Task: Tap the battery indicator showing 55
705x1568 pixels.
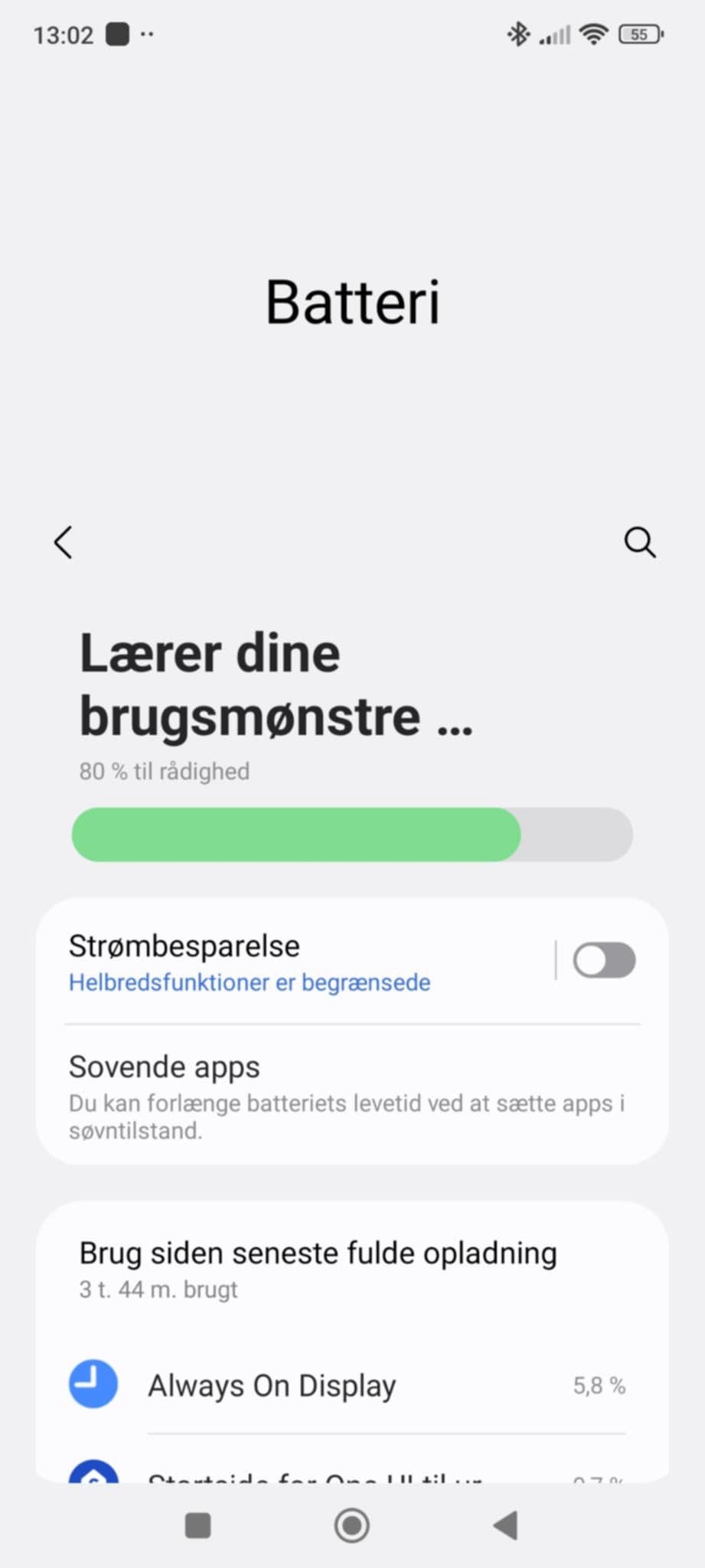Action: pos(641,34)
